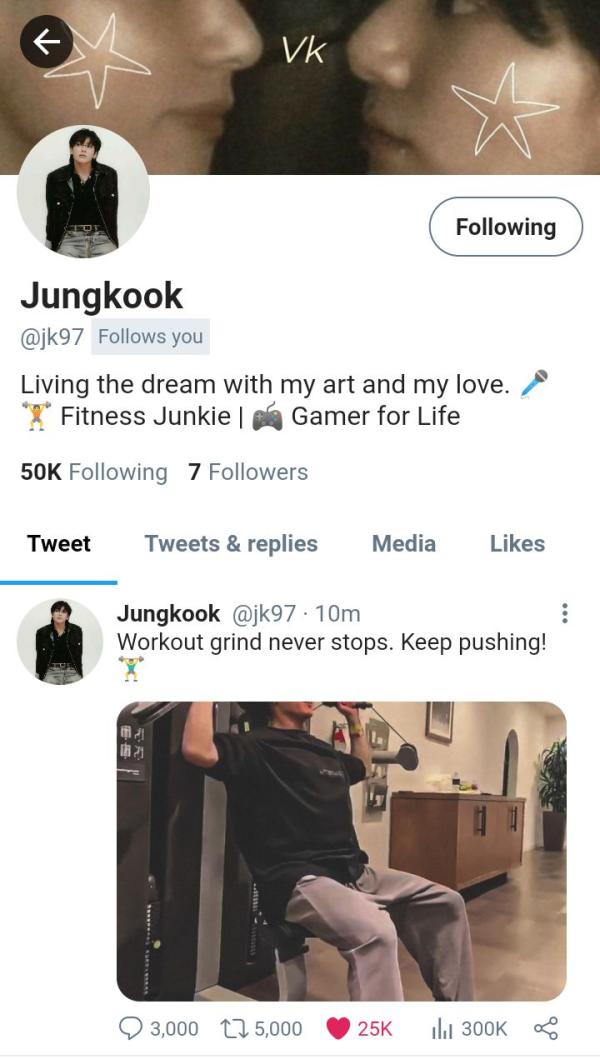Switch to the Likes tab
This screenshot has width=600, height=1059.
(x=517, y=544)
